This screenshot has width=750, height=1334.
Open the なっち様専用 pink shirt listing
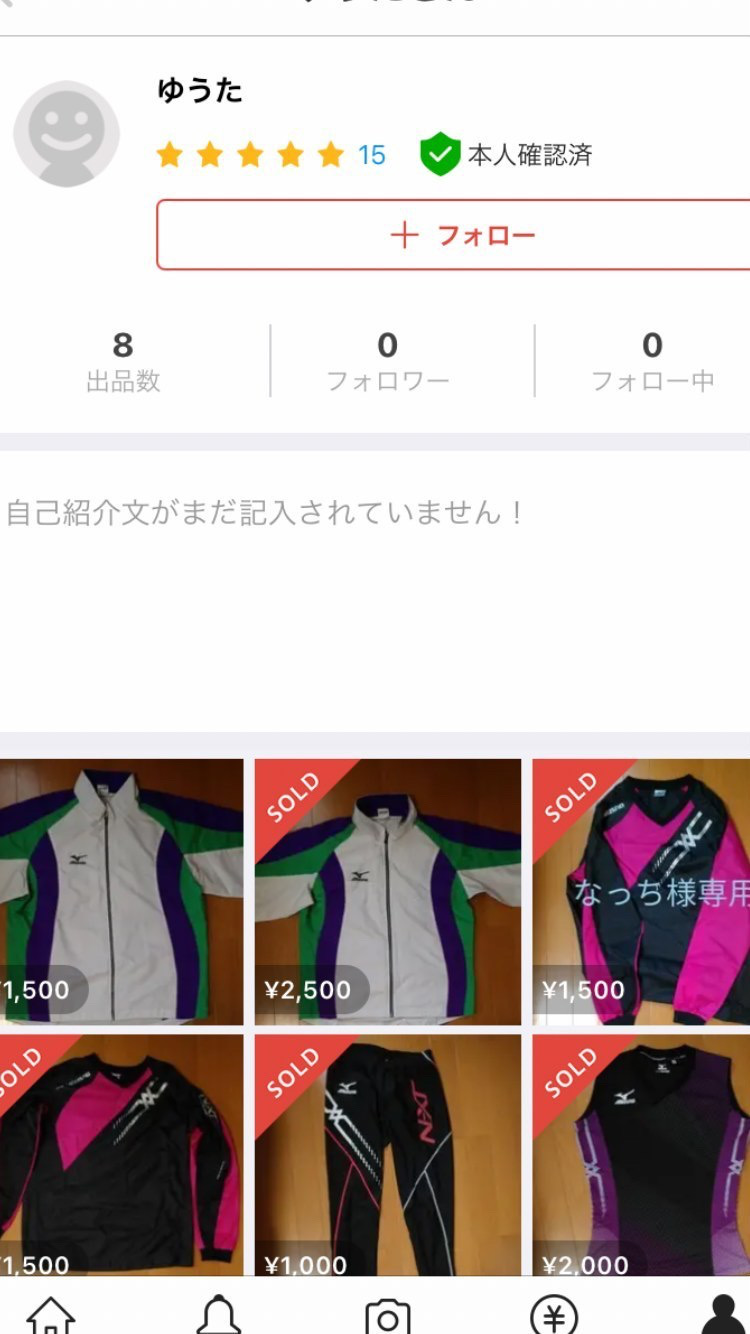coord(641,892)
